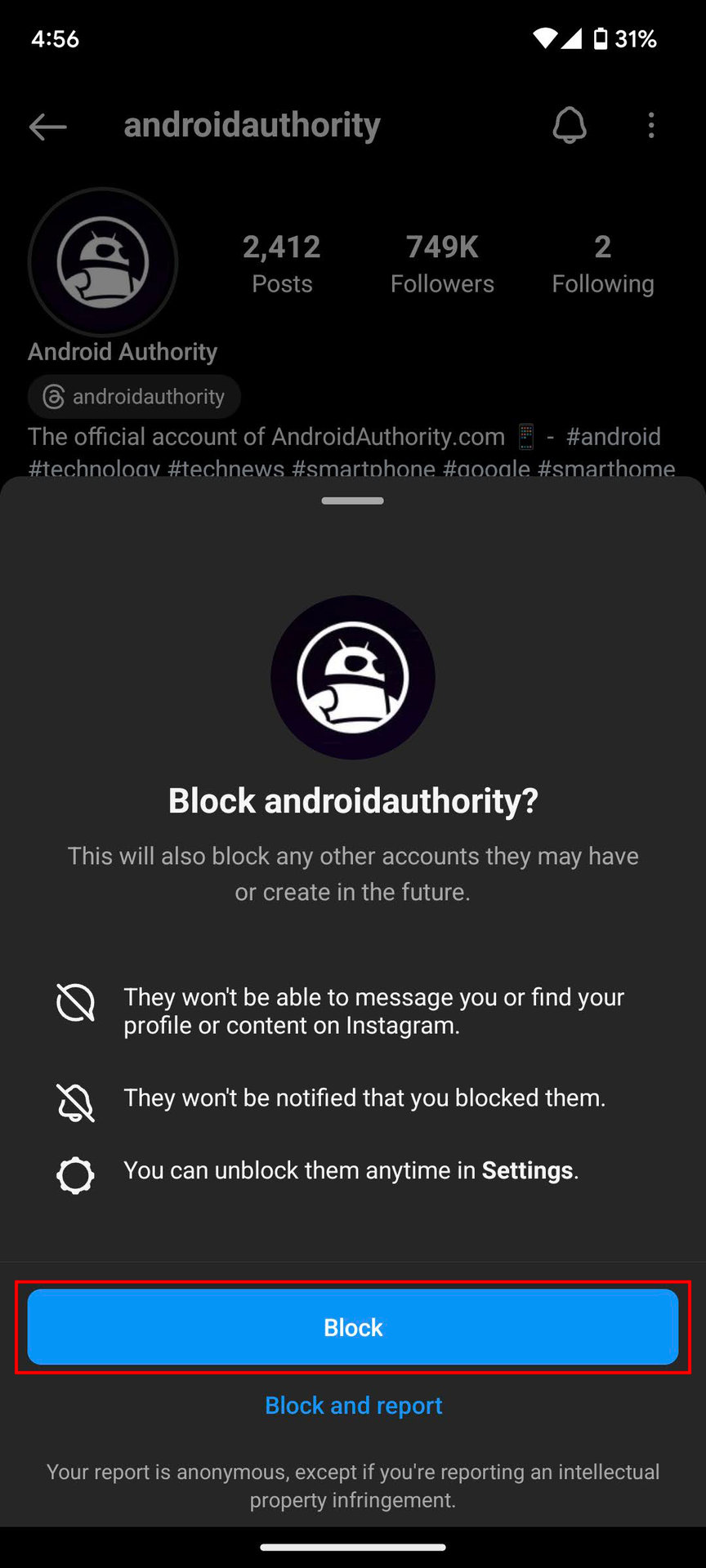Tap the bottom sheet drag handle
Image resolution: width=706 pixels, height=1568 pixels.
click(353, 501)
